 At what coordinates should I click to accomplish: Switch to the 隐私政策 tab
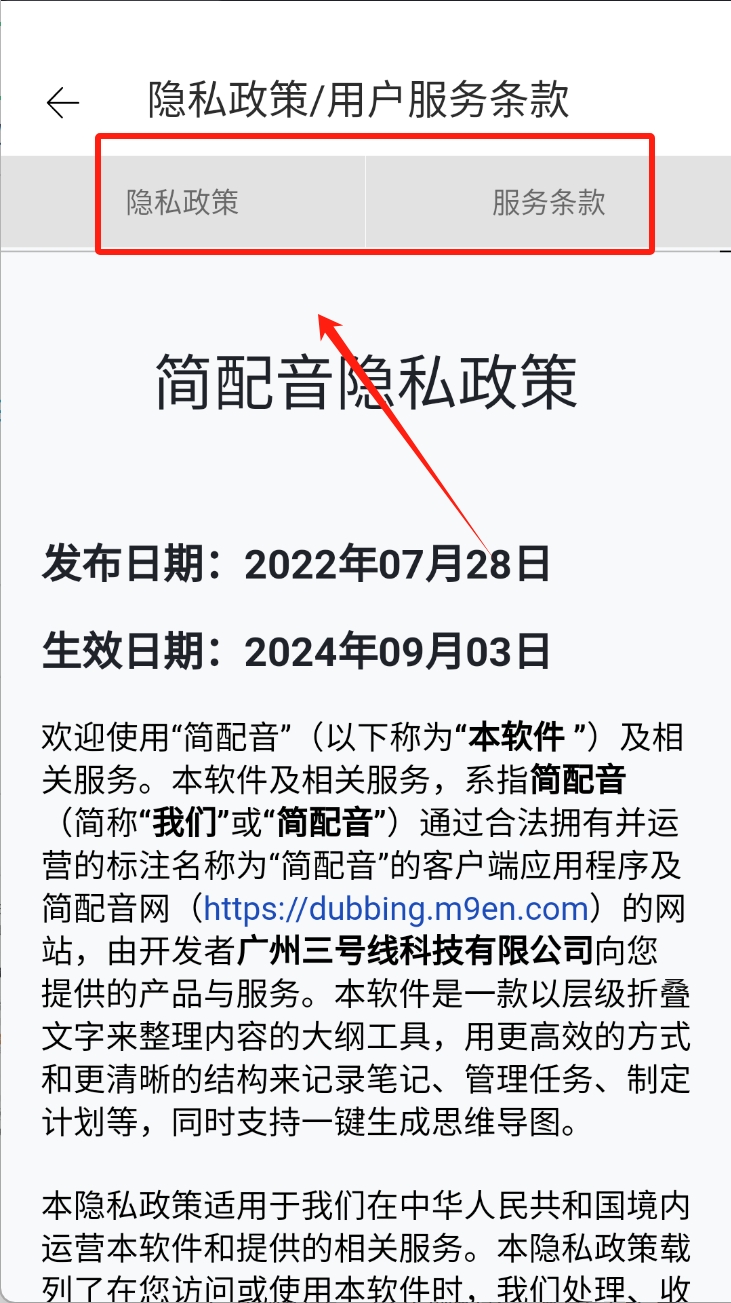pos(183,203)
